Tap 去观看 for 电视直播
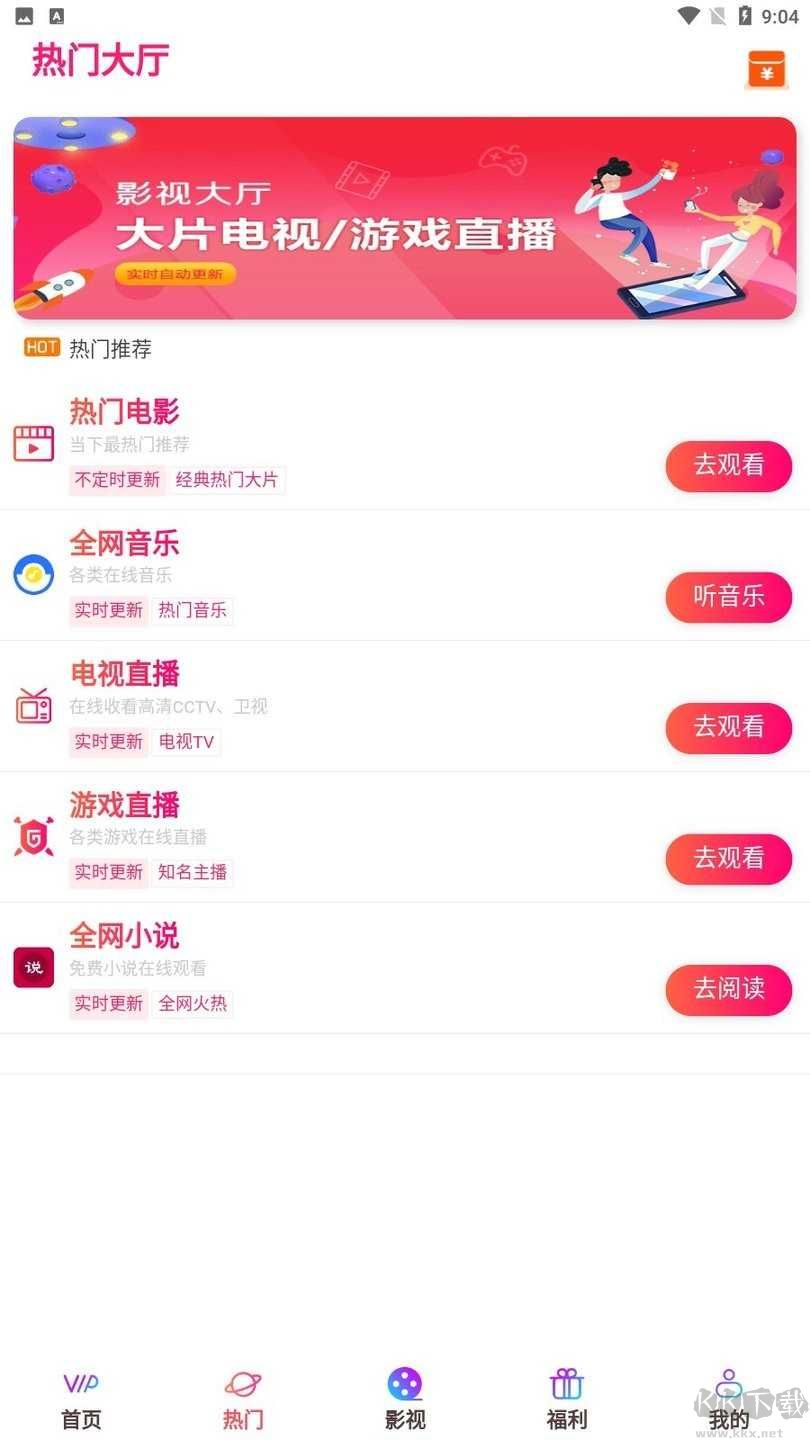This screenshot has height=1440, width=810. click(728, 728)
